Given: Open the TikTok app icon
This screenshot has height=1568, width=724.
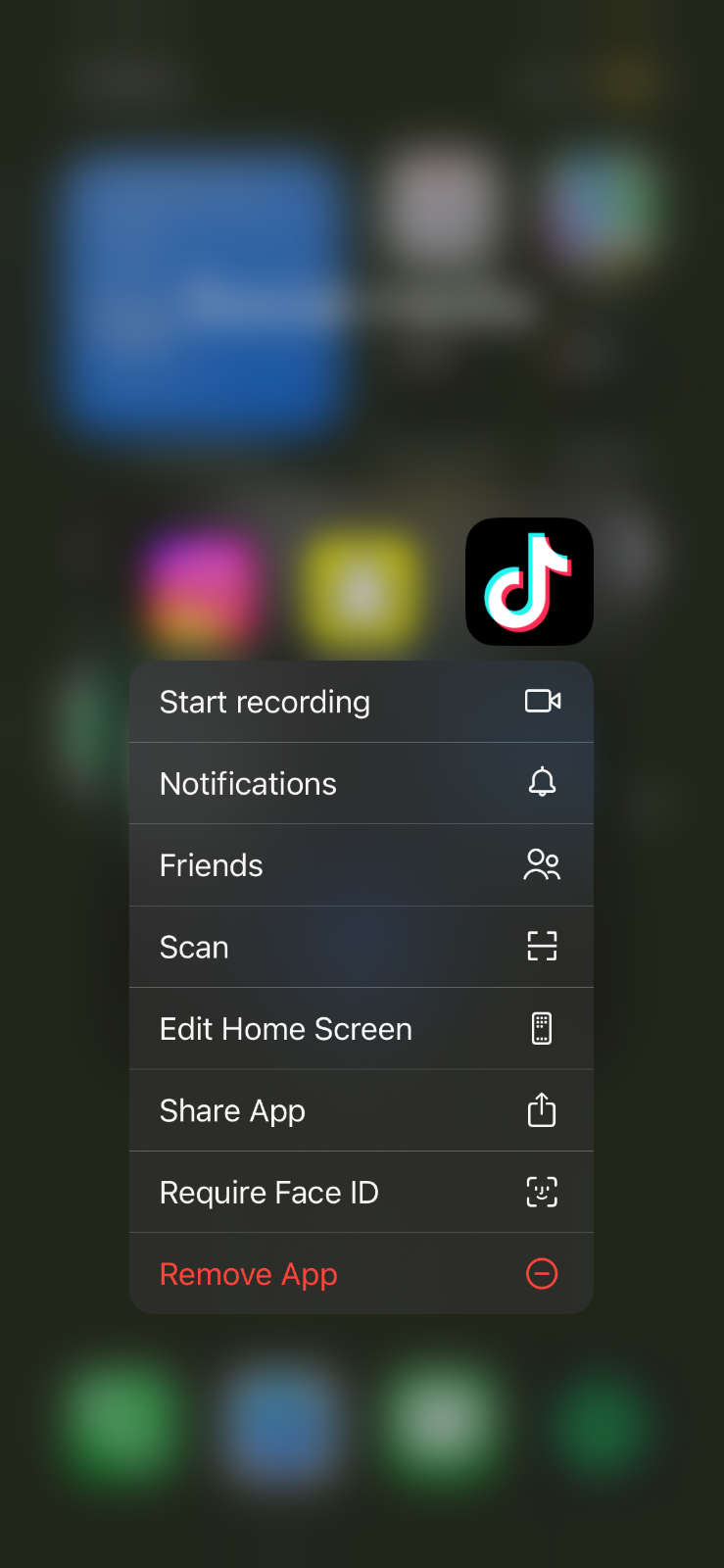Looking at the screenshot, I should (529, 581).
